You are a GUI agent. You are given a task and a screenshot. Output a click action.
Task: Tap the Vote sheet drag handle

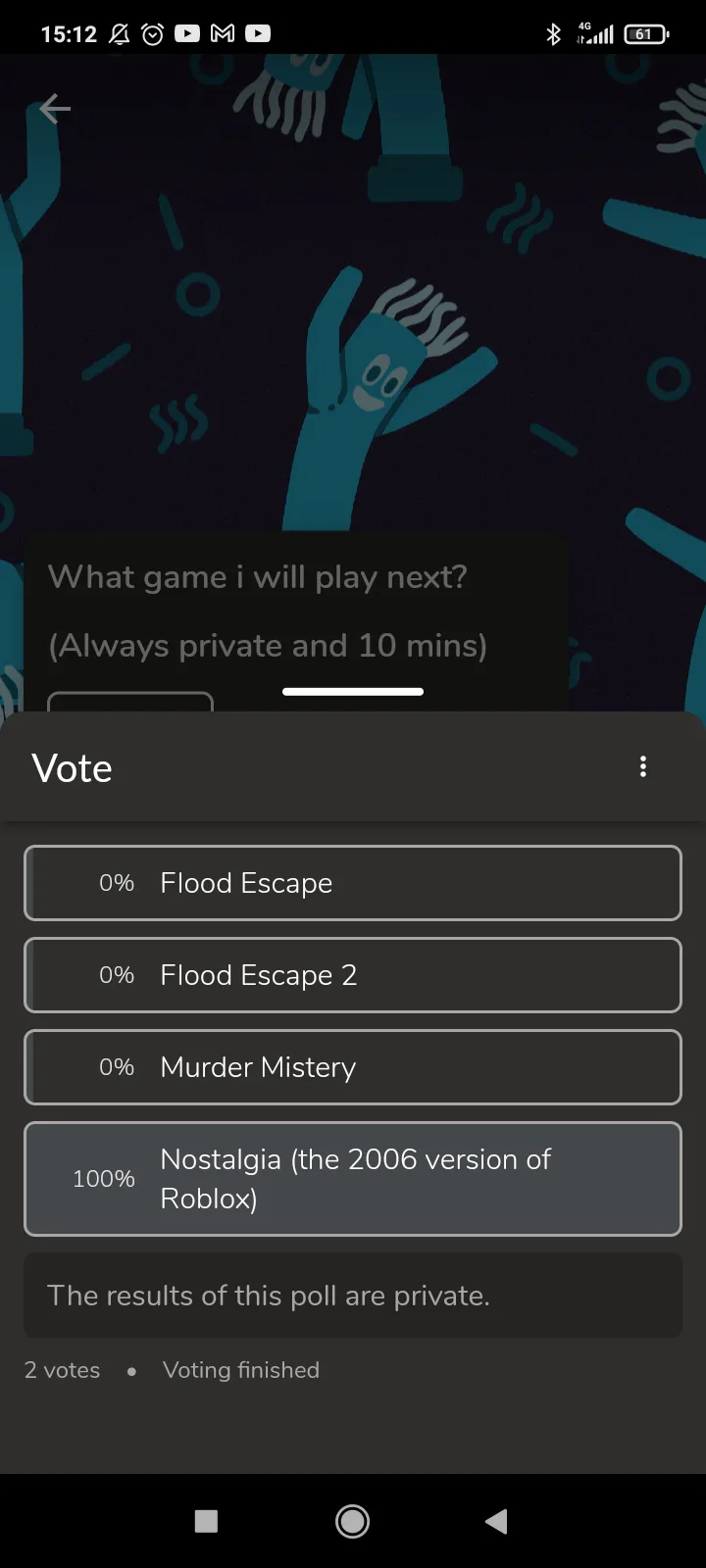point(353,692)
